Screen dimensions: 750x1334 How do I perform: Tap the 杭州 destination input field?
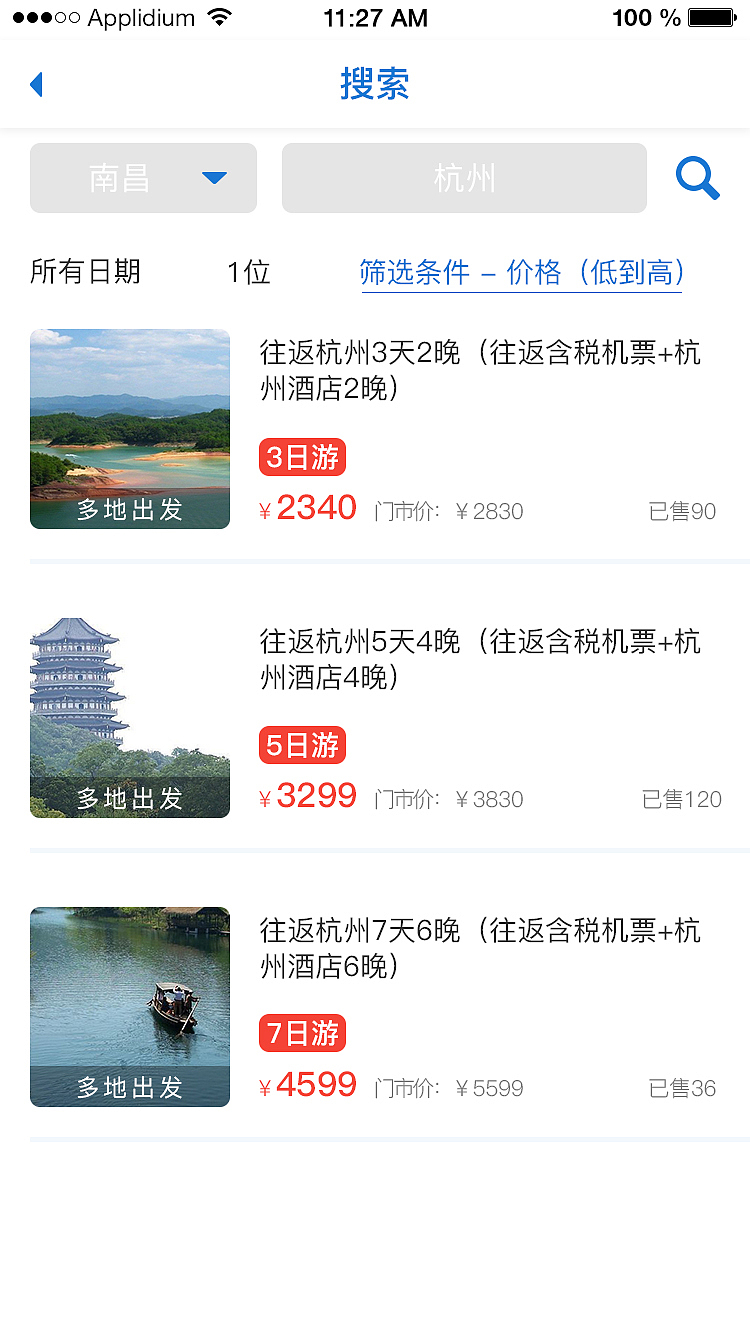[464, 178]
